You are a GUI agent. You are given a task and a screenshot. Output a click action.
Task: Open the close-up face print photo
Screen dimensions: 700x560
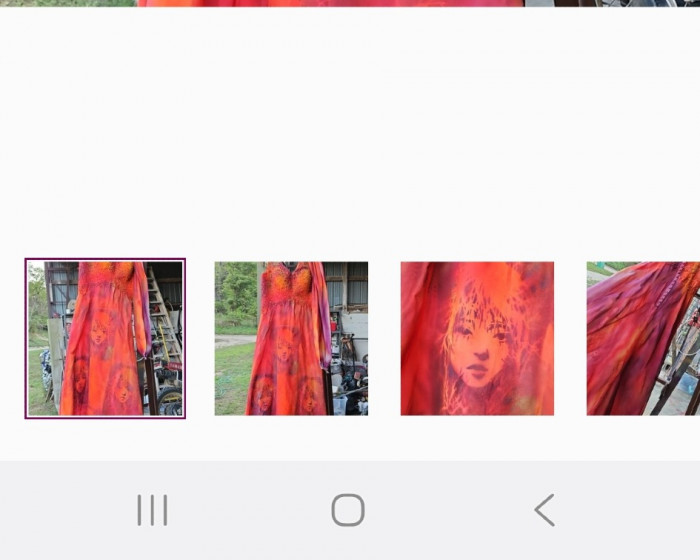click(477, 338)
